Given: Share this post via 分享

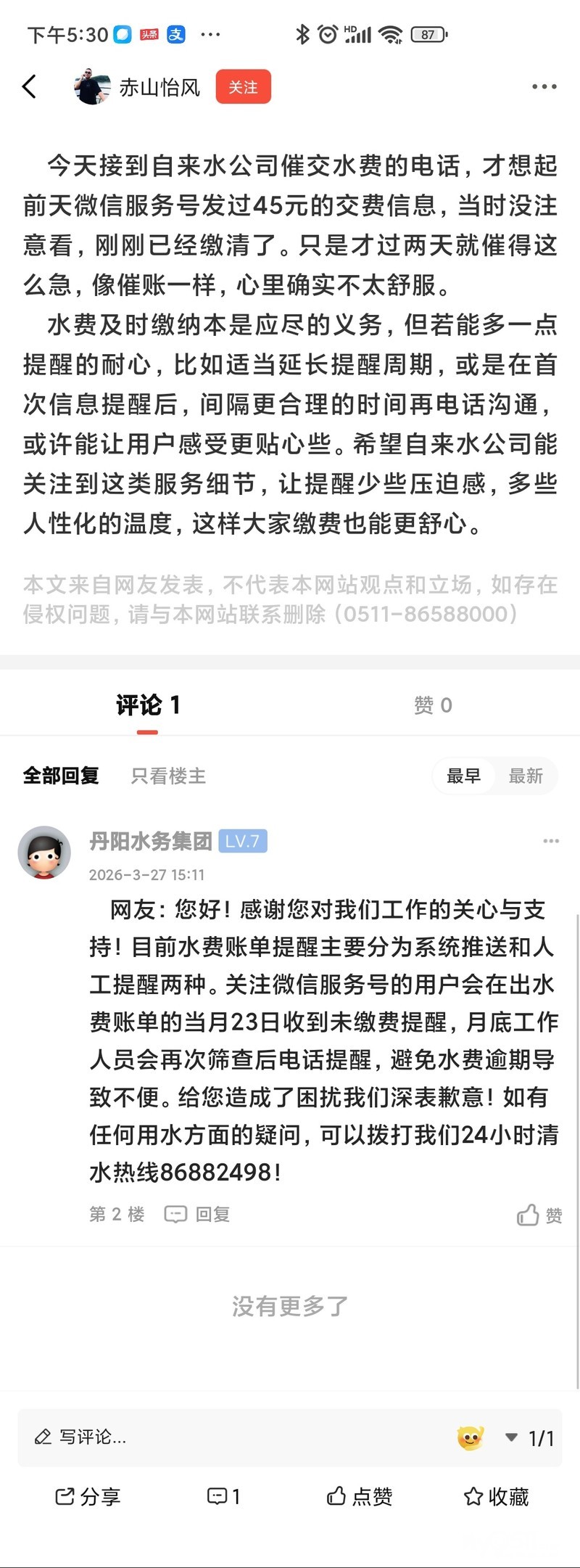Looking at the screenshot, I should point(88,1496).
